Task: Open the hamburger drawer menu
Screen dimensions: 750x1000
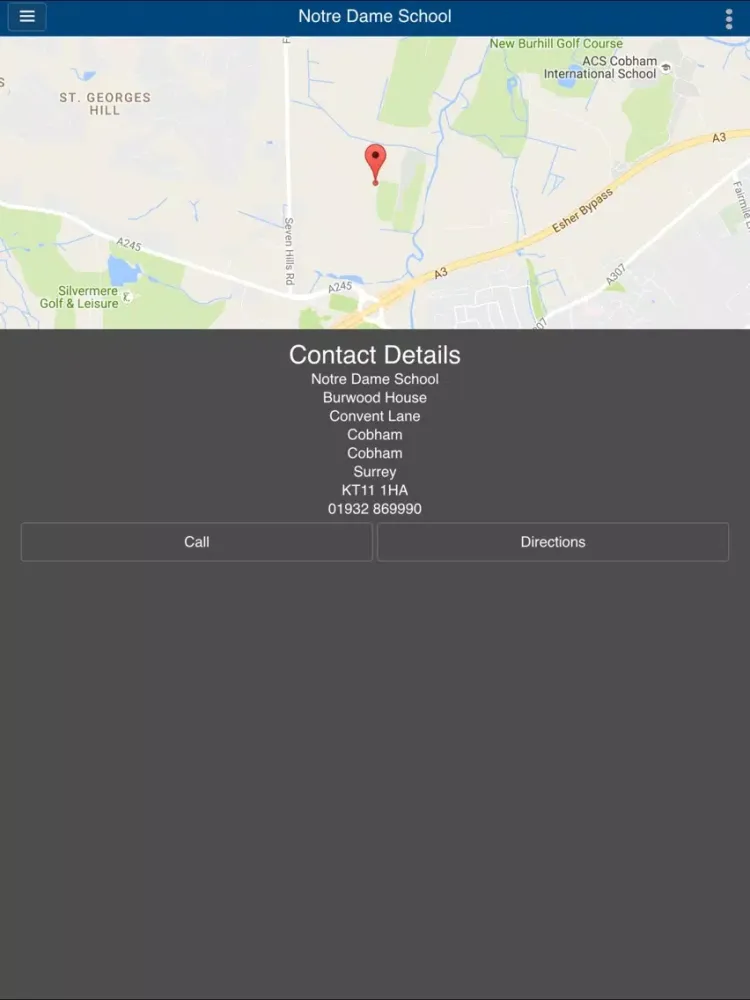Action: [27, 17]
